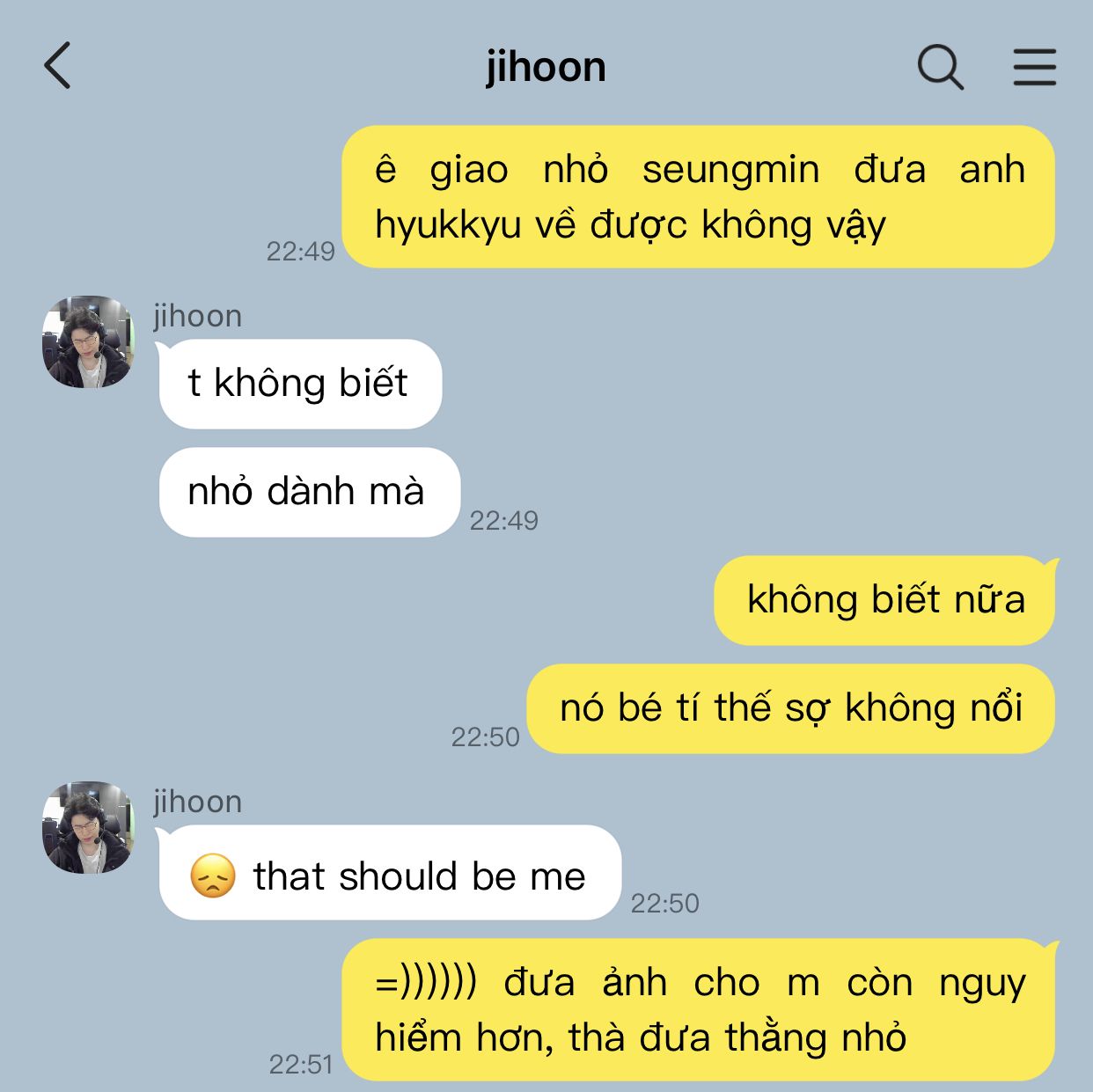This screenshot has height=1092, width=1093.
Task: View jihoon's avatar next to "that should be me"
Action: coord(88,828)
